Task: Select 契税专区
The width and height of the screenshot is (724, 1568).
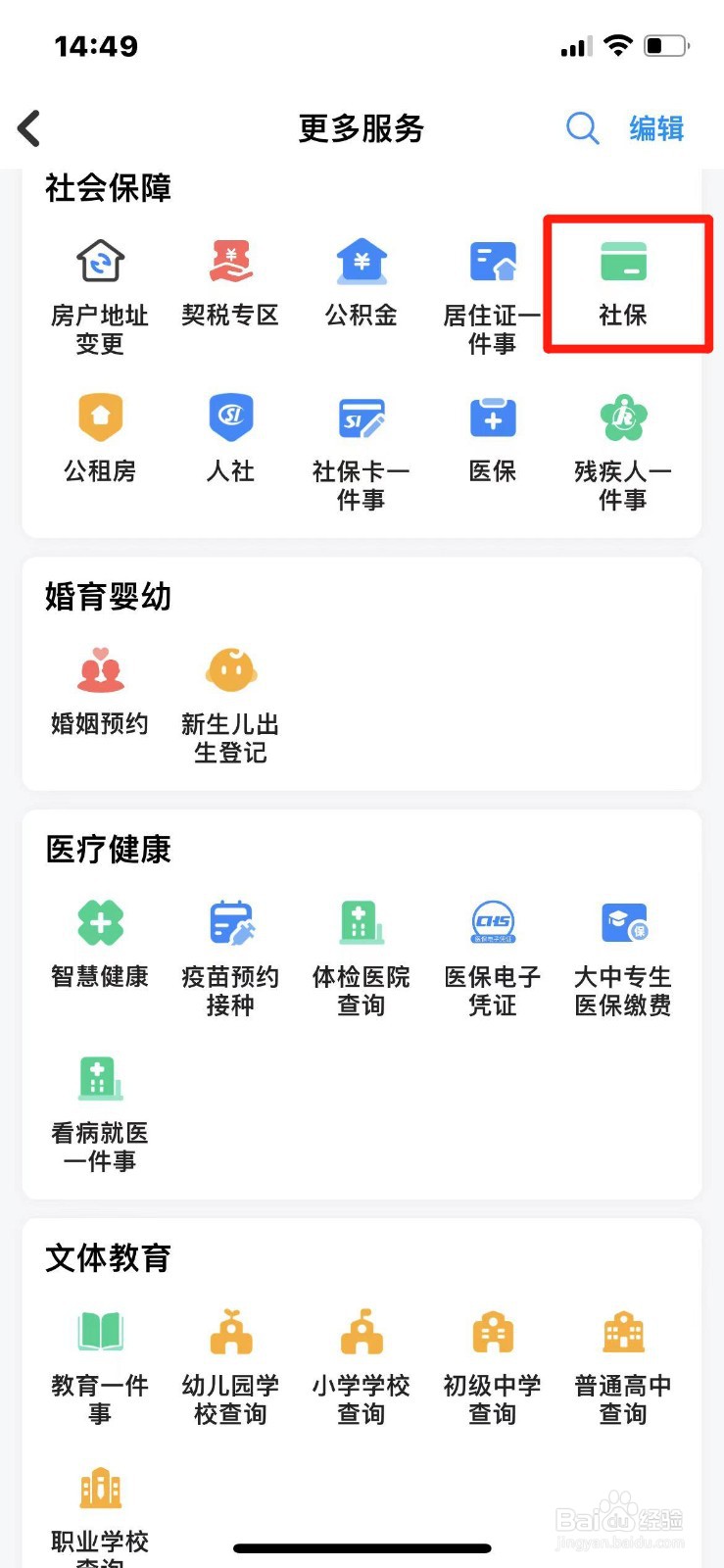Action: pyautogui.click(x=230, y=284)
